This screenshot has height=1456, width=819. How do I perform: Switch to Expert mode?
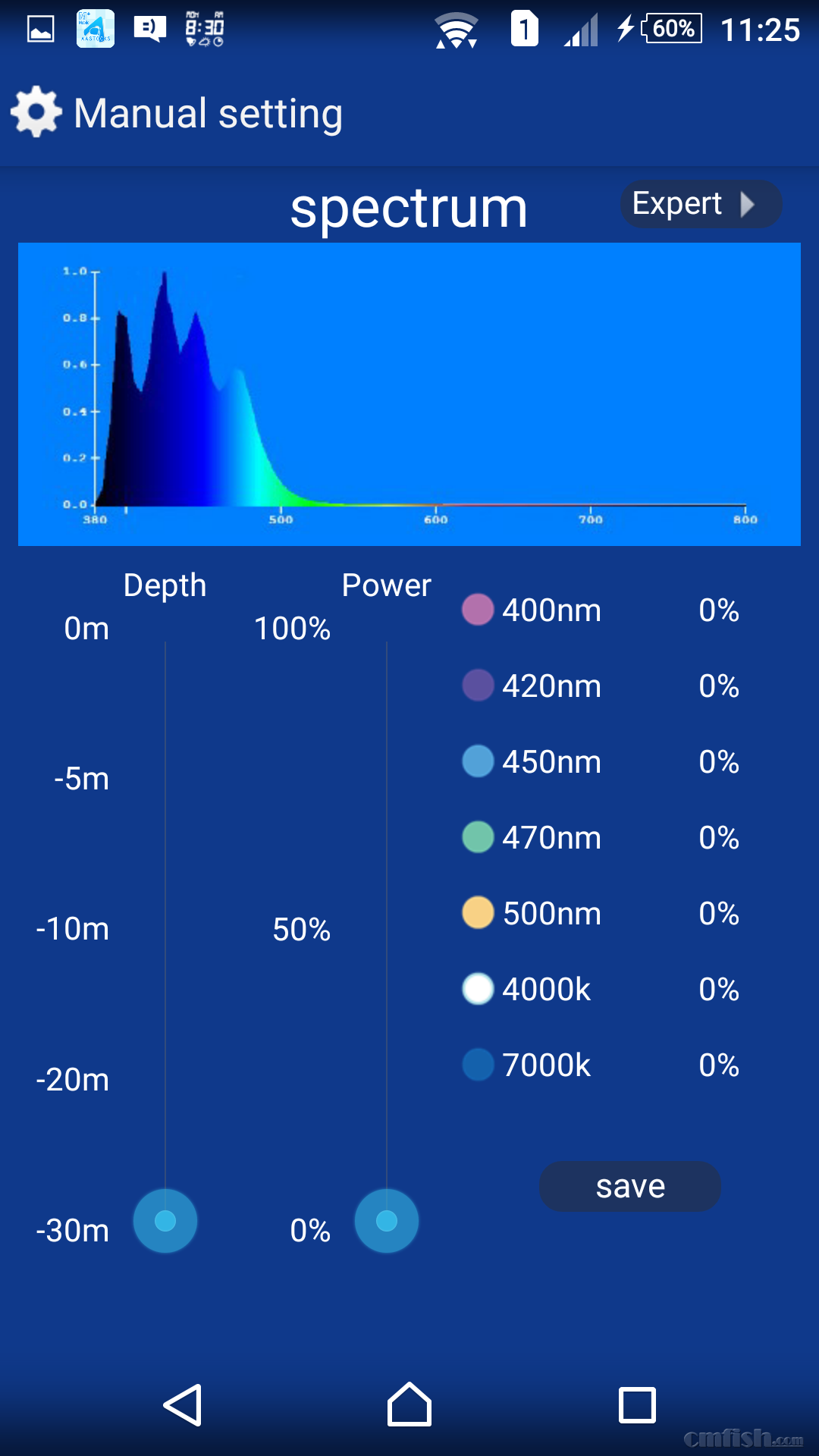click(701, 204)
